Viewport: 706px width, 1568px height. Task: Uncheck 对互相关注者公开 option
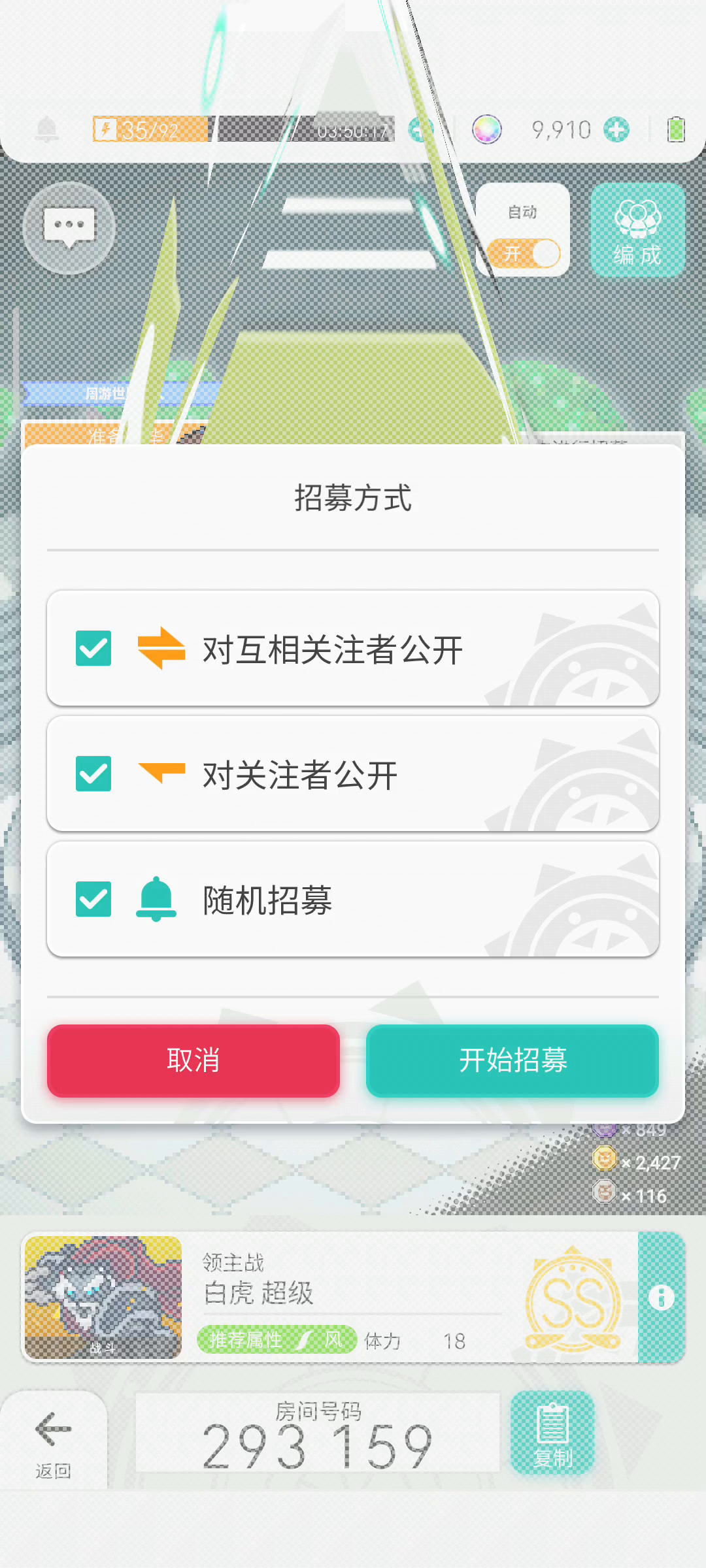(x=93, y=648)
